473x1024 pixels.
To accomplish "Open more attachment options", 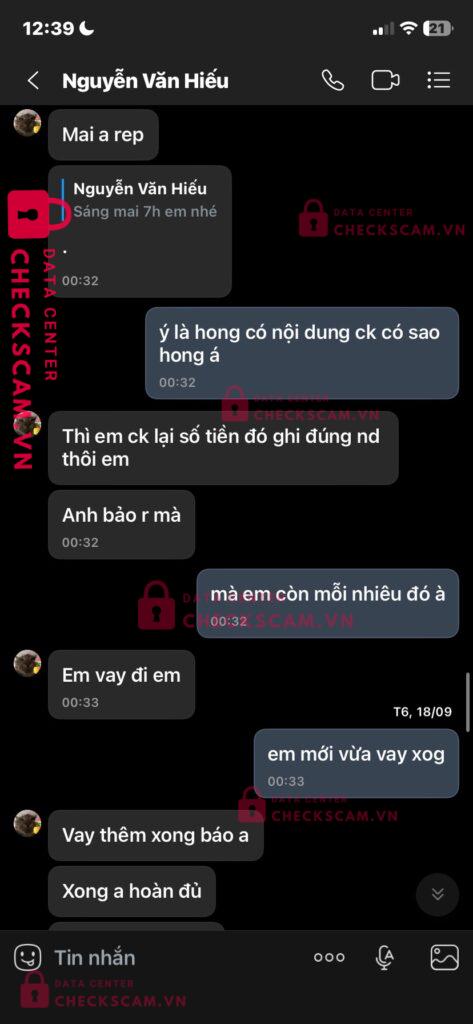I will point(329,957).
